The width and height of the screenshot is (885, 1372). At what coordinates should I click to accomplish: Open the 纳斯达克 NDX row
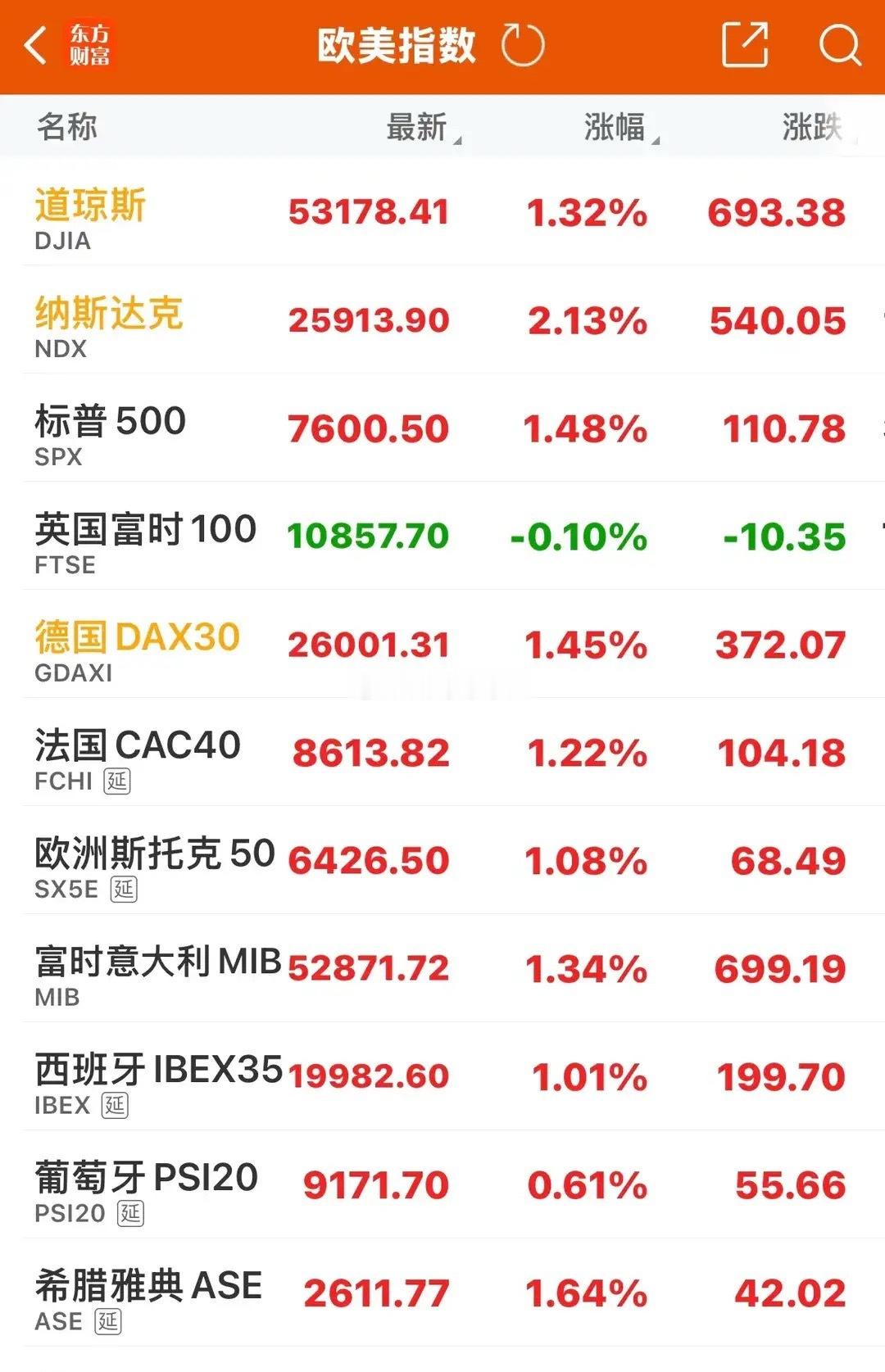442,319
